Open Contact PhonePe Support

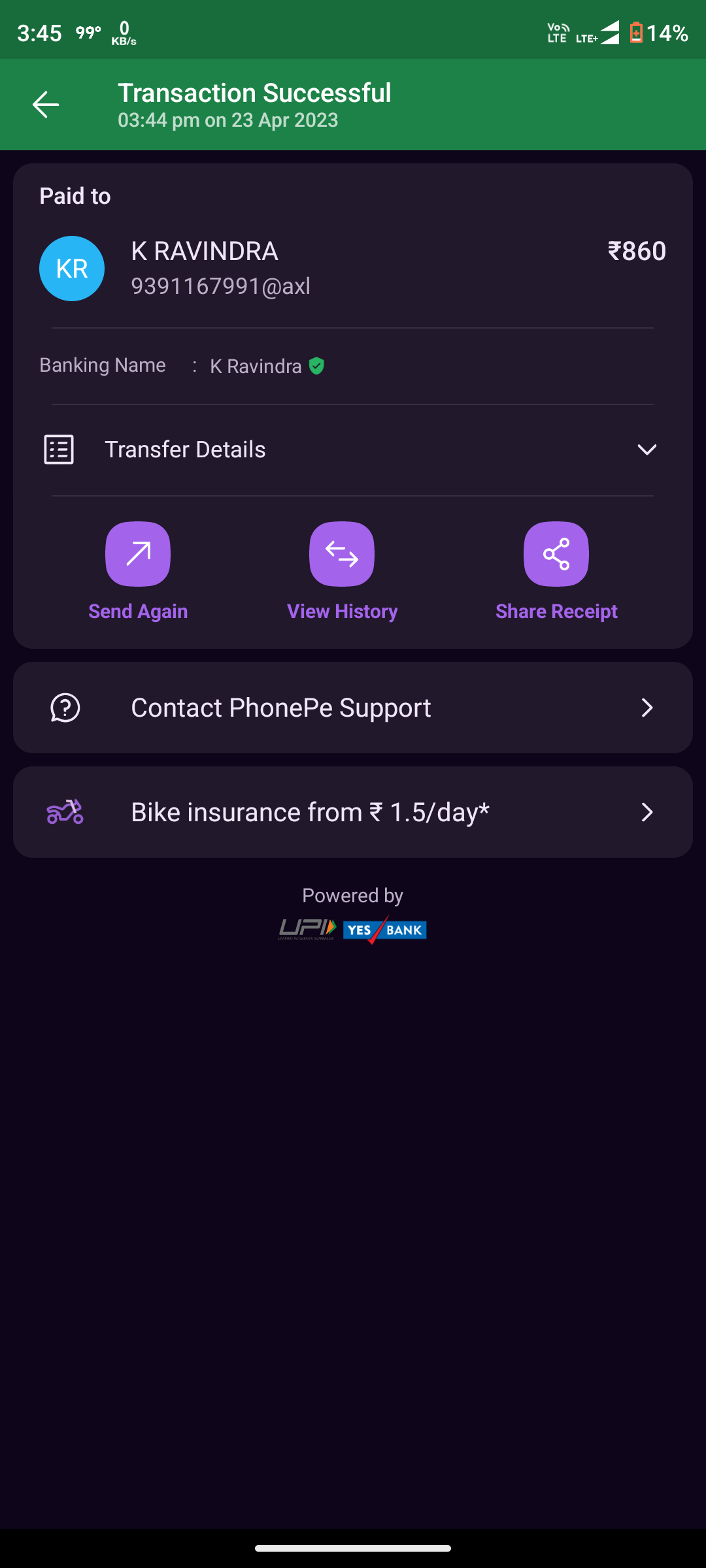(353, 708)
